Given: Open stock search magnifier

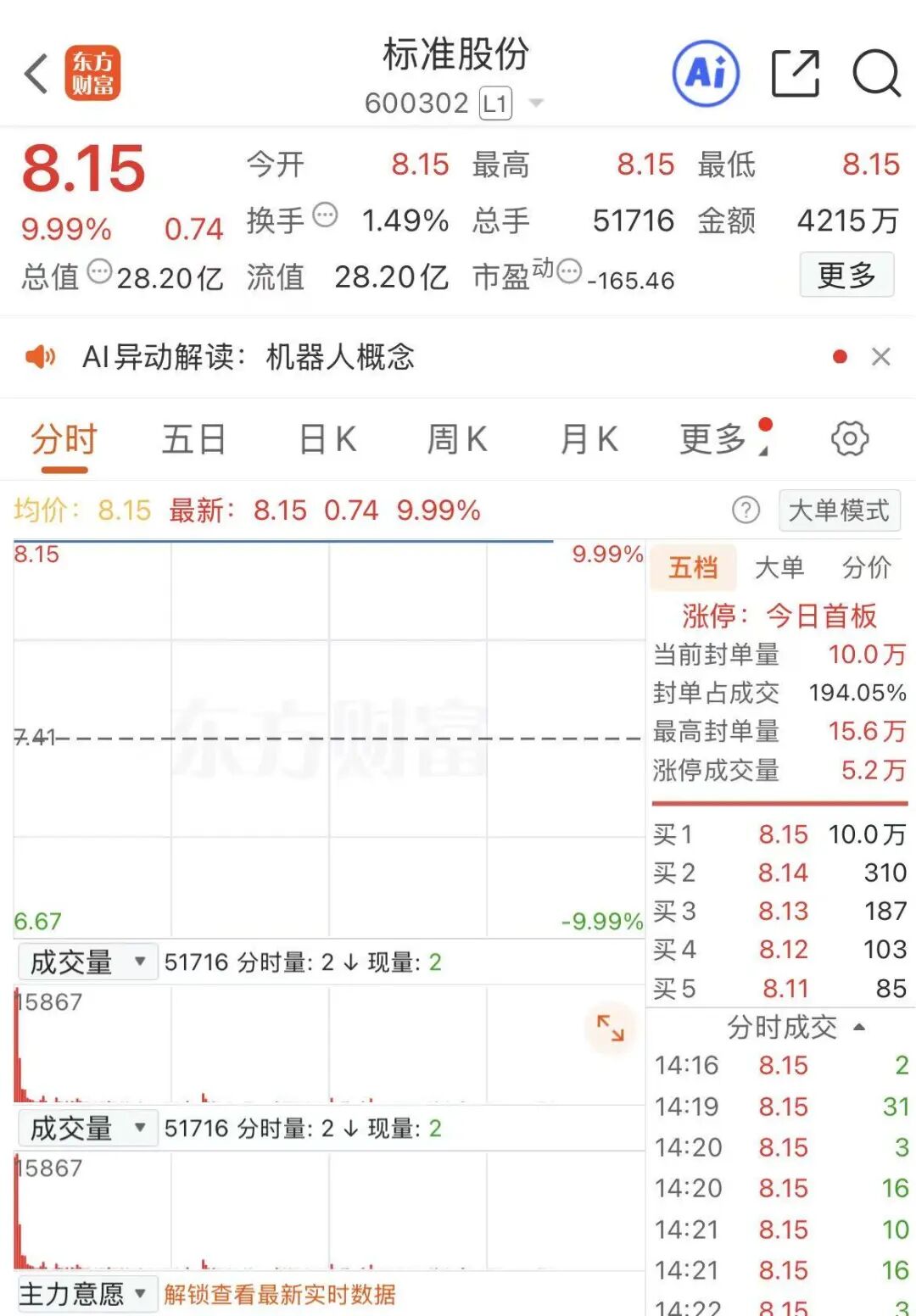Looking at the screenshot, I should [875, 74].
